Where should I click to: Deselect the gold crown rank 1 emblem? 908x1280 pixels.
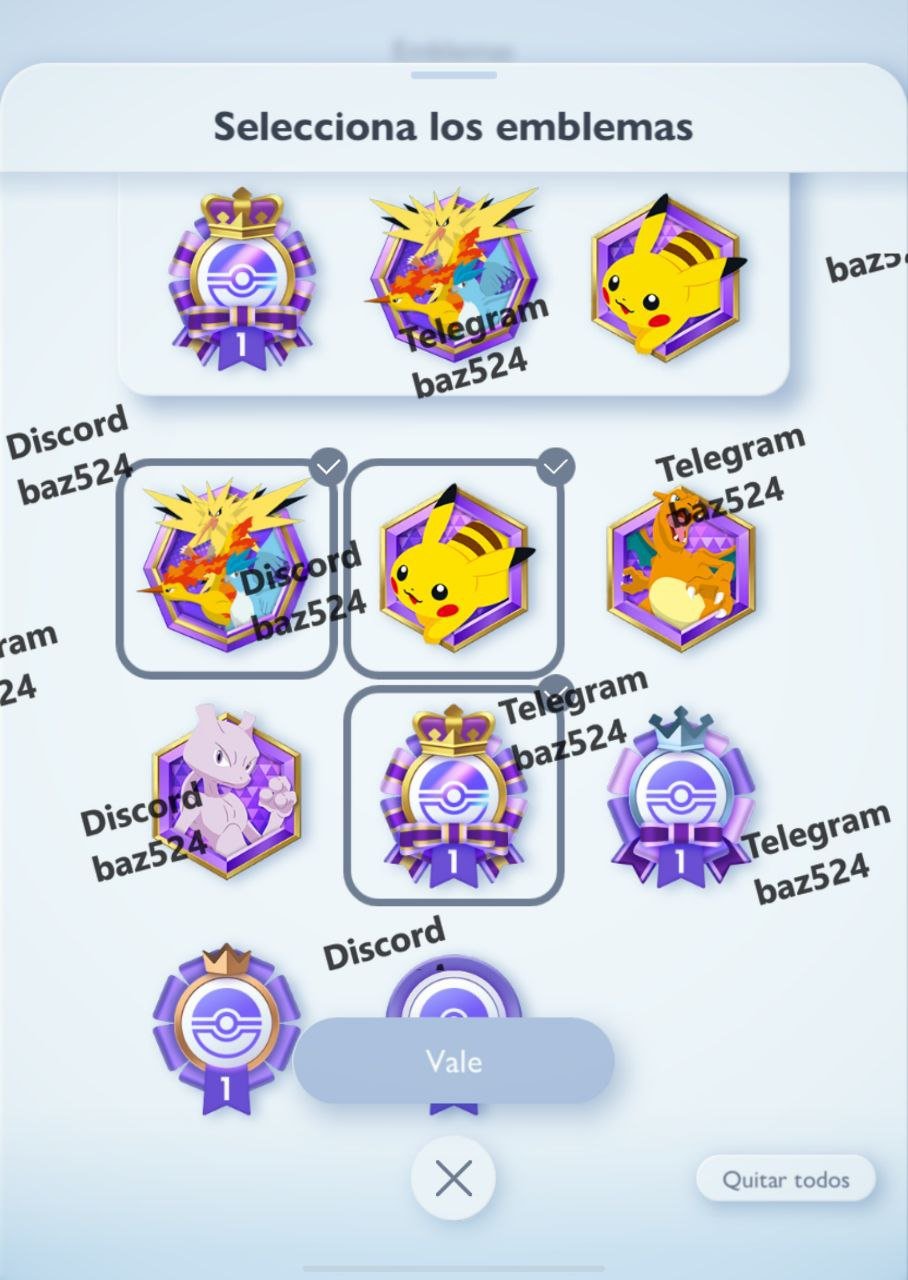[x=455, y=795]
